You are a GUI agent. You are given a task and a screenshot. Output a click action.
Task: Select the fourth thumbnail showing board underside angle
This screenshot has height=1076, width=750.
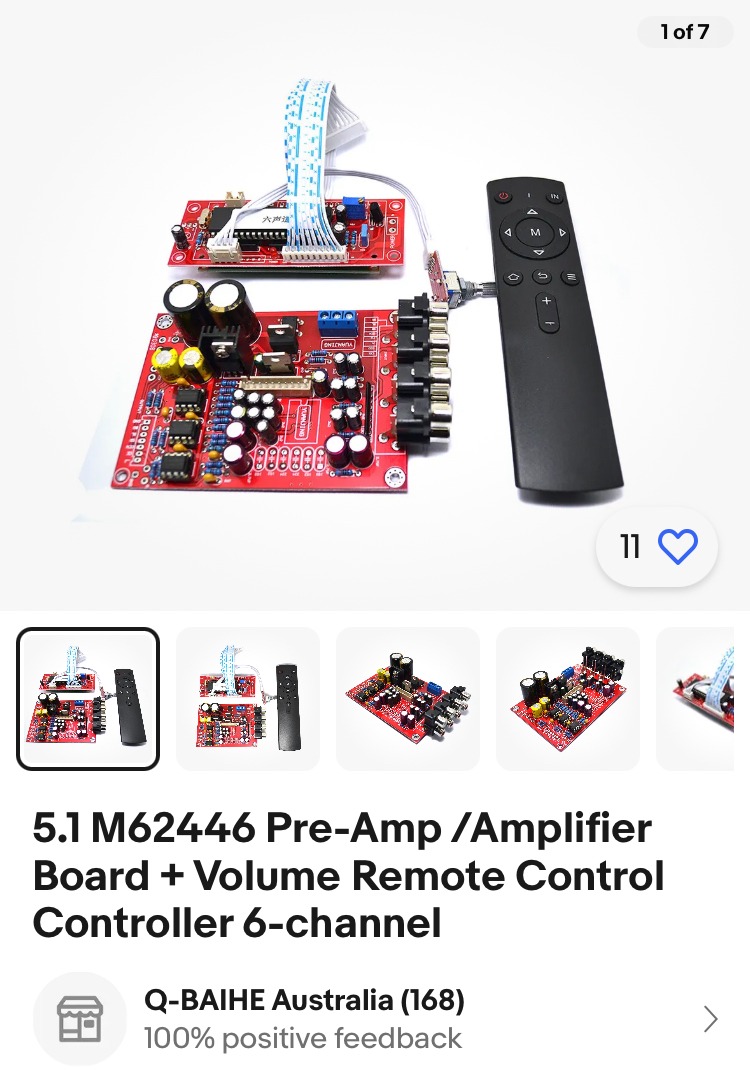point(568,699)
